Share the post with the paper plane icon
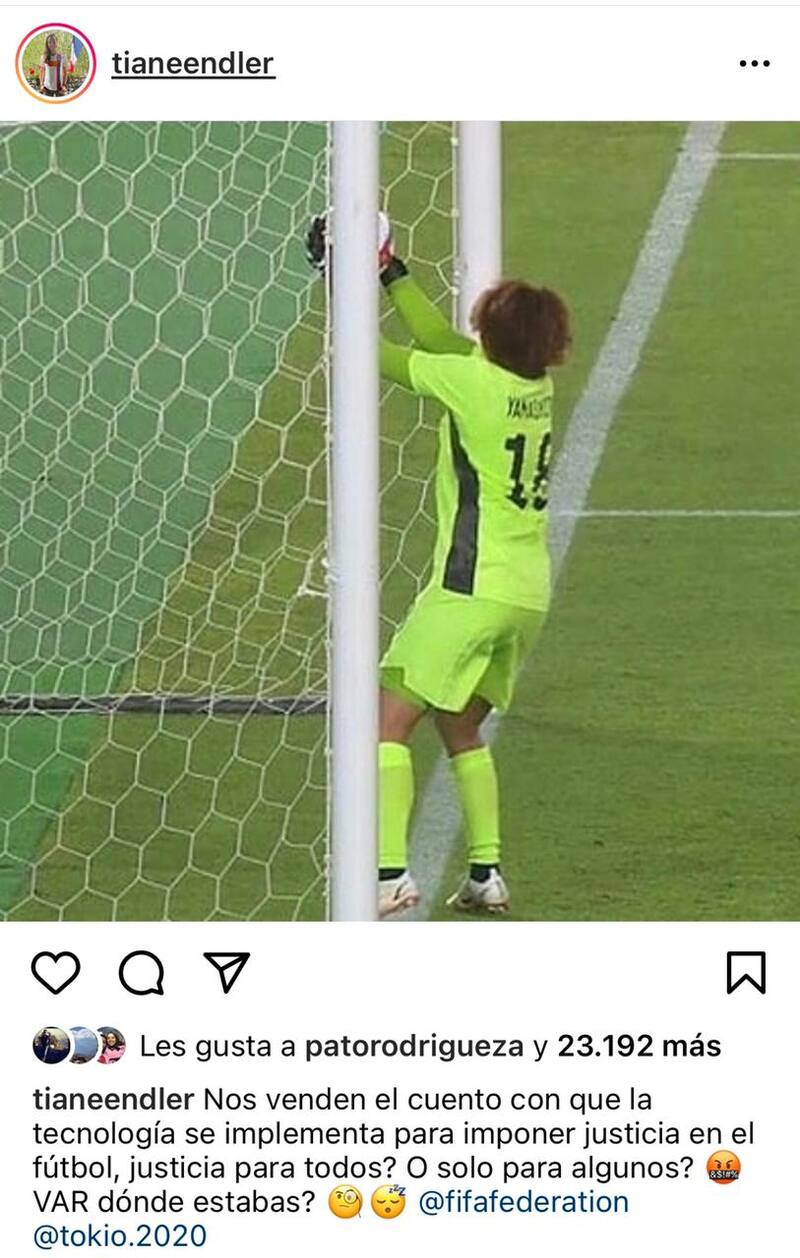The image size is (800, 1258). (227, 971)
